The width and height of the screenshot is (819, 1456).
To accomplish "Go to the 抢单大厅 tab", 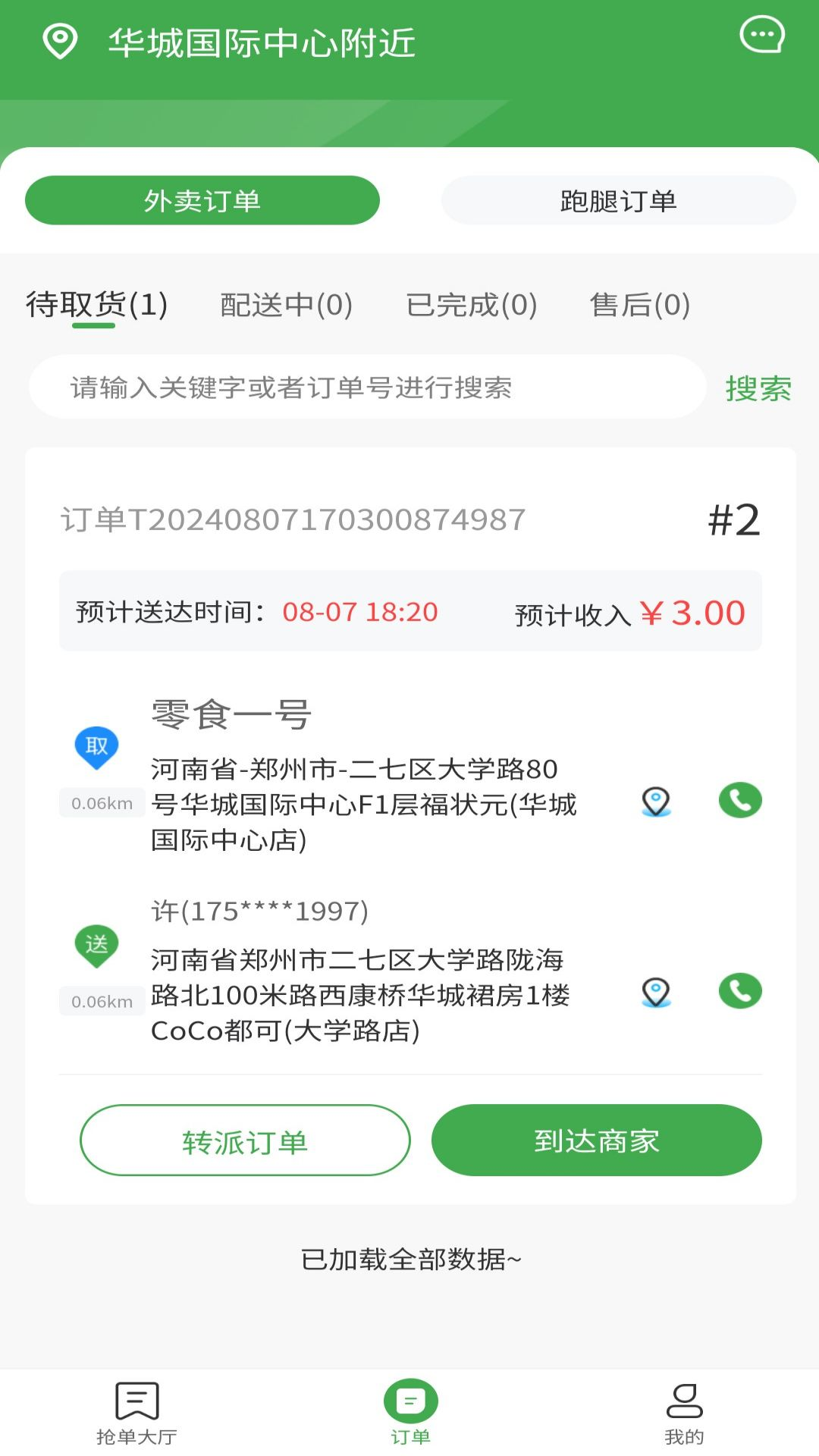I will [136, 1412].
